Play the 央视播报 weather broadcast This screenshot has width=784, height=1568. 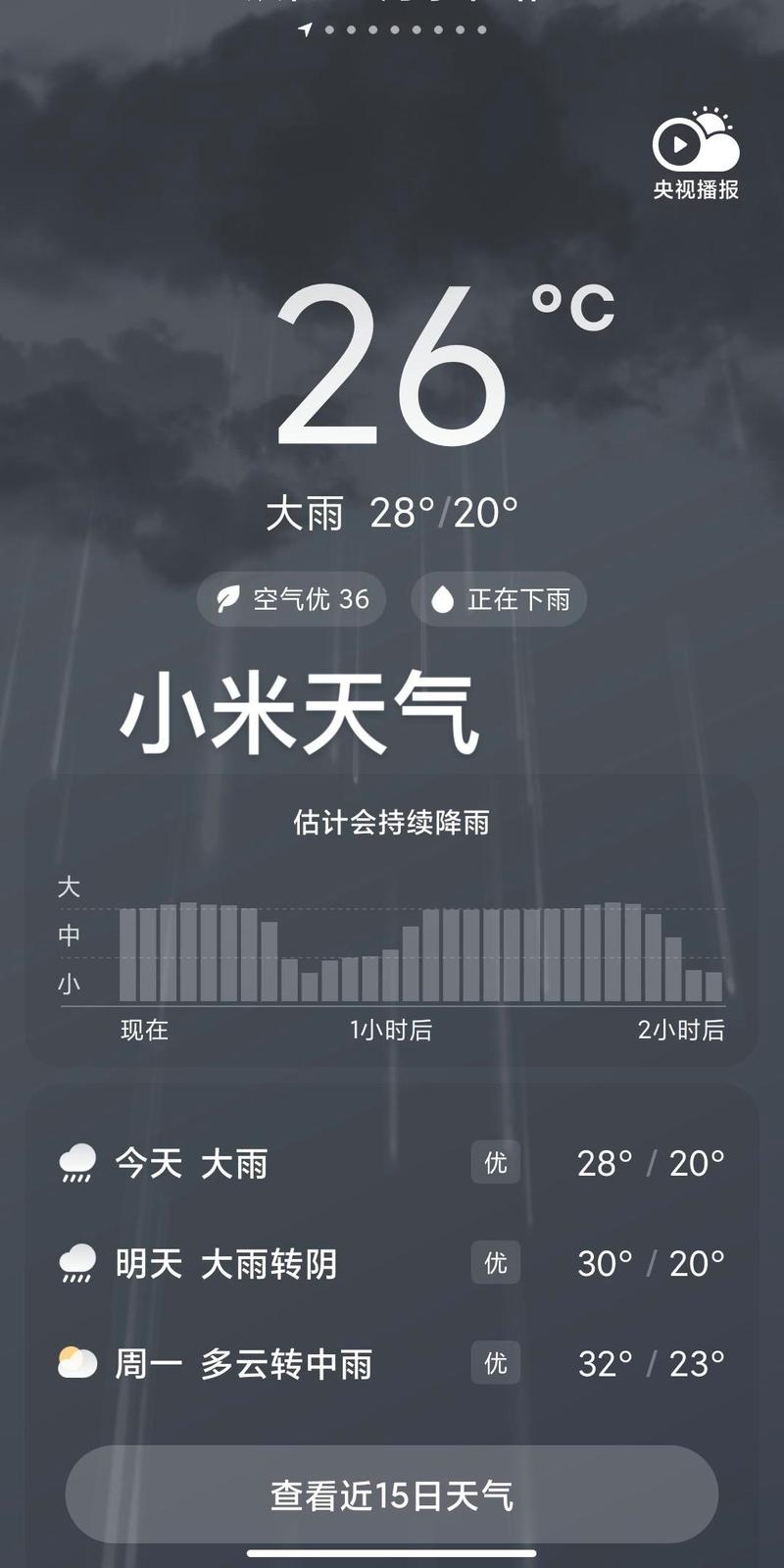pyautogui.click(x=696, y=154)
